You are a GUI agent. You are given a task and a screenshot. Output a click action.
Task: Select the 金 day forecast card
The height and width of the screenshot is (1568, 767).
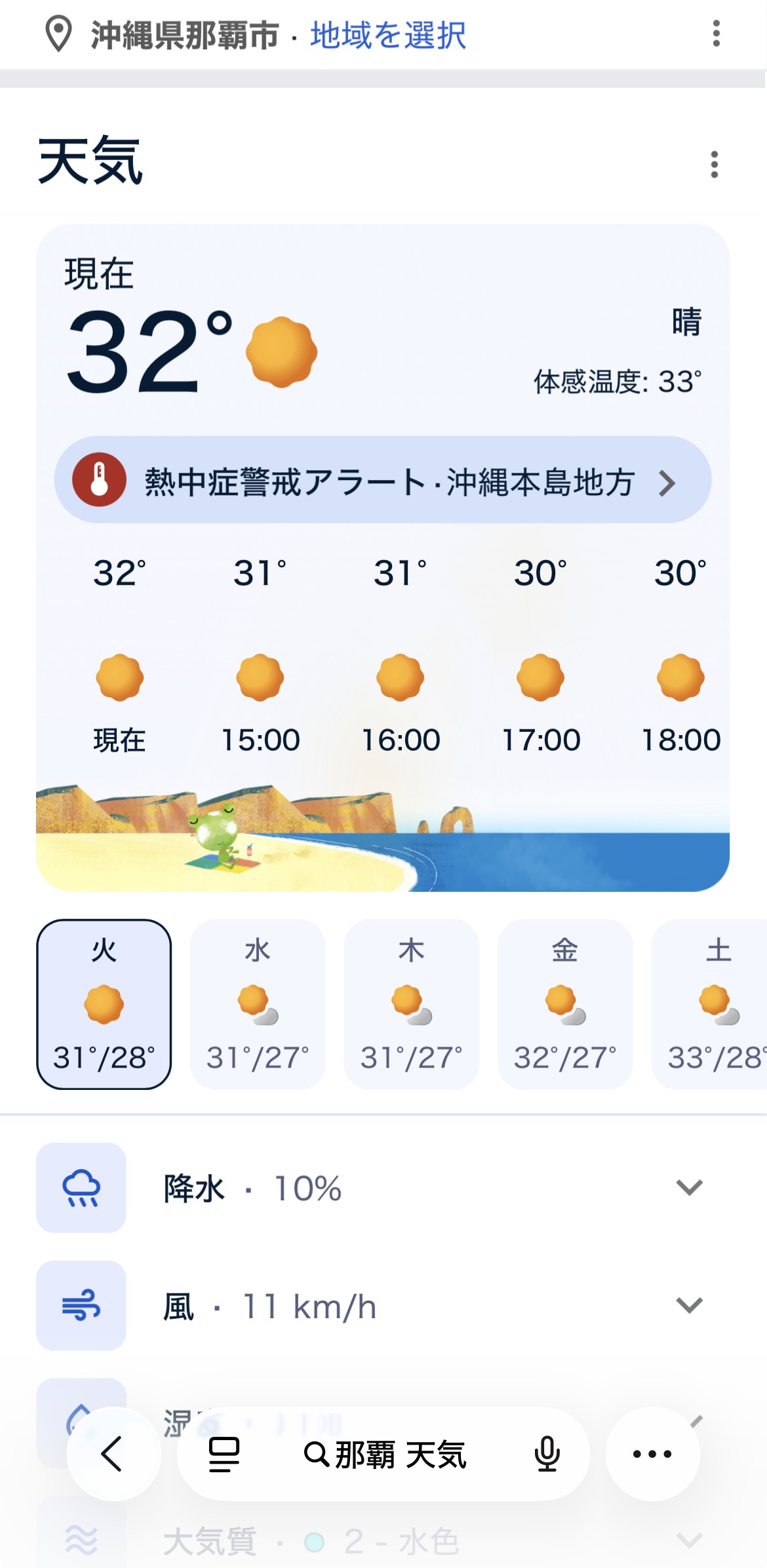(x=565, y=1004)
